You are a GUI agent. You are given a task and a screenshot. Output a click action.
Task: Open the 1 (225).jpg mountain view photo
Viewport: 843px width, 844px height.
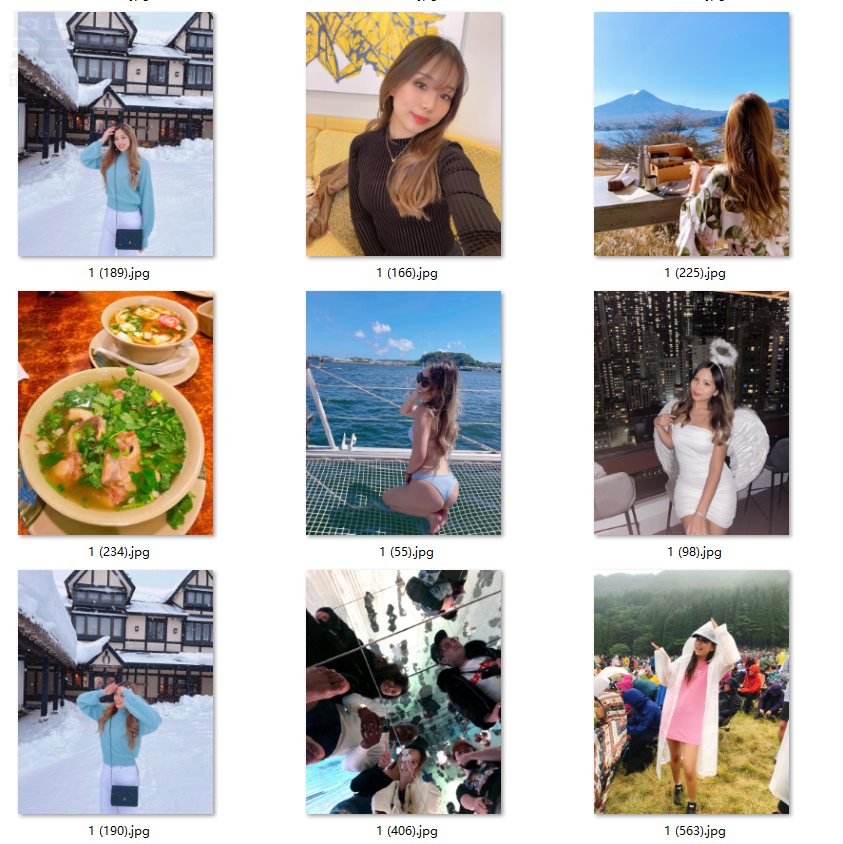tap(691, 134)
